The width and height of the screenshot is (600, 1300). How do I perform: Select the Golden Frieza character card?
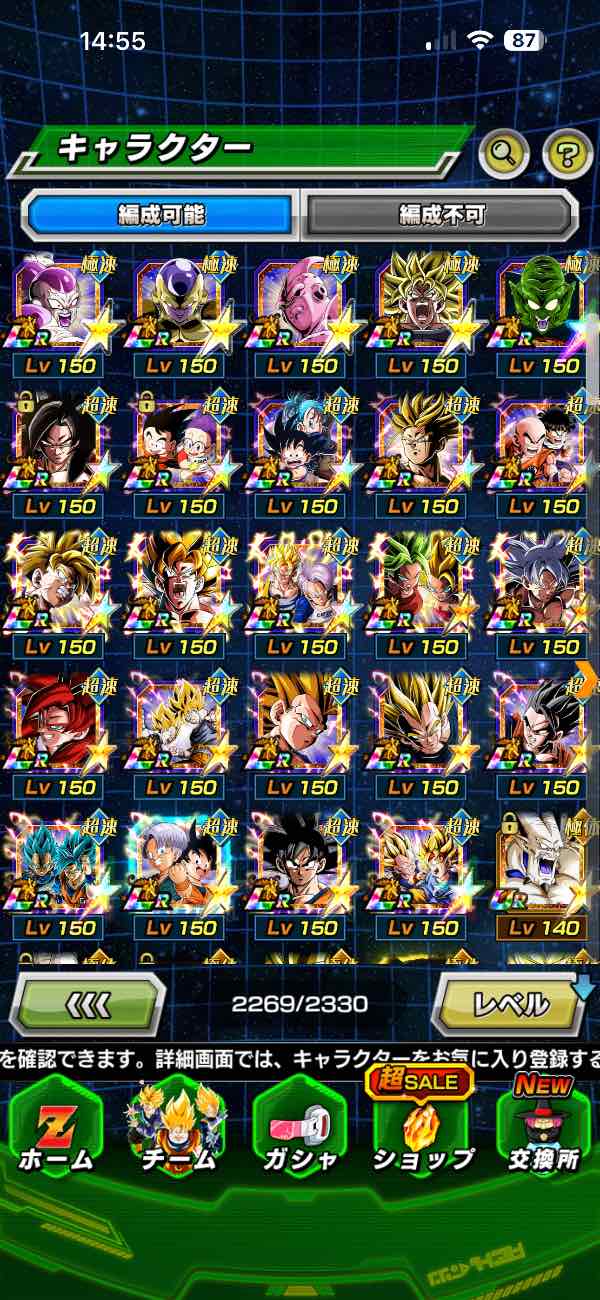click(x=179, y=310)
